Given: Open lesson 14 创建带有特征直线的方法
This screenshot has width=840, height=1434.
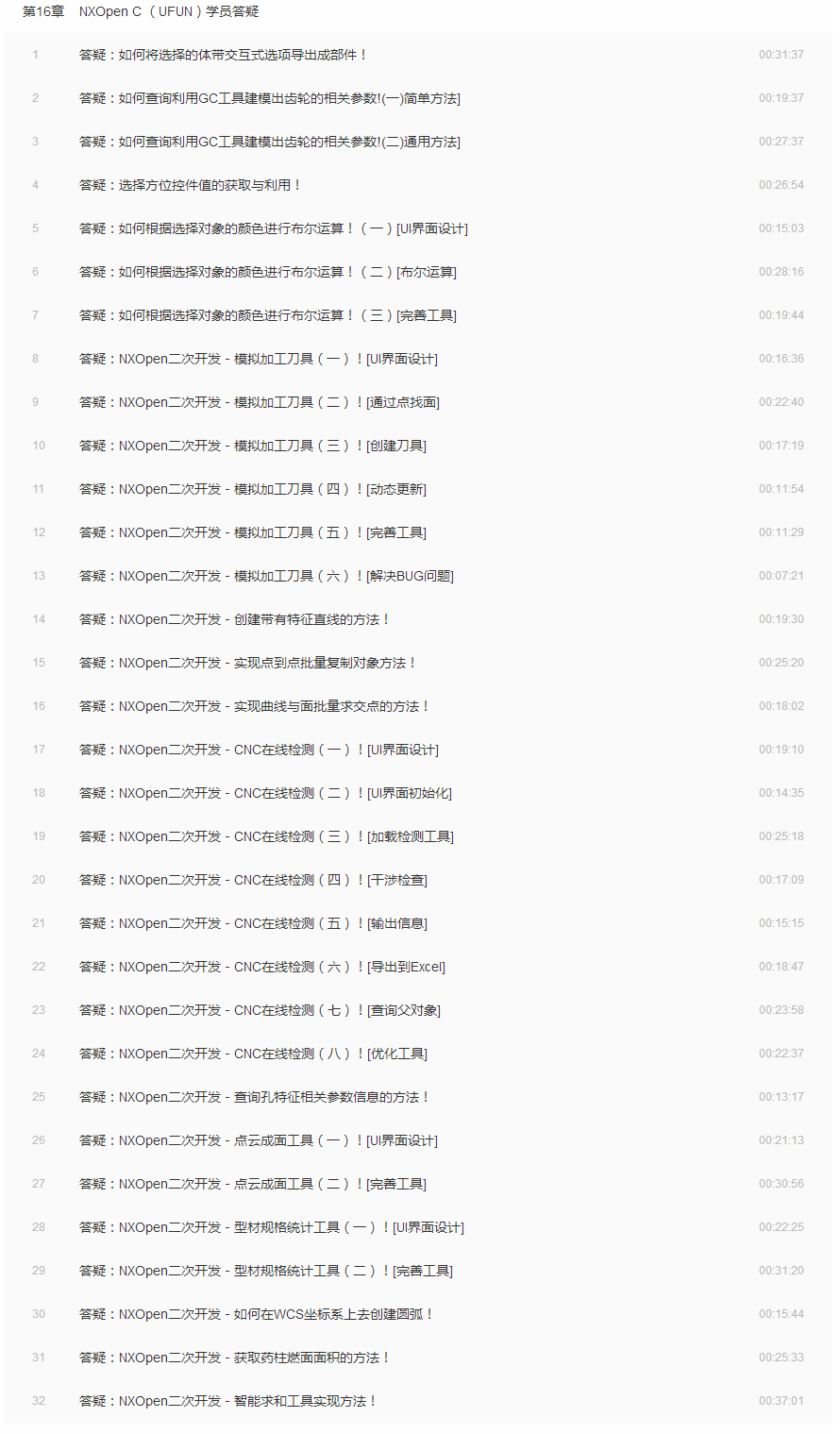Looking at the screenshot, I should [x=234, y=619].
